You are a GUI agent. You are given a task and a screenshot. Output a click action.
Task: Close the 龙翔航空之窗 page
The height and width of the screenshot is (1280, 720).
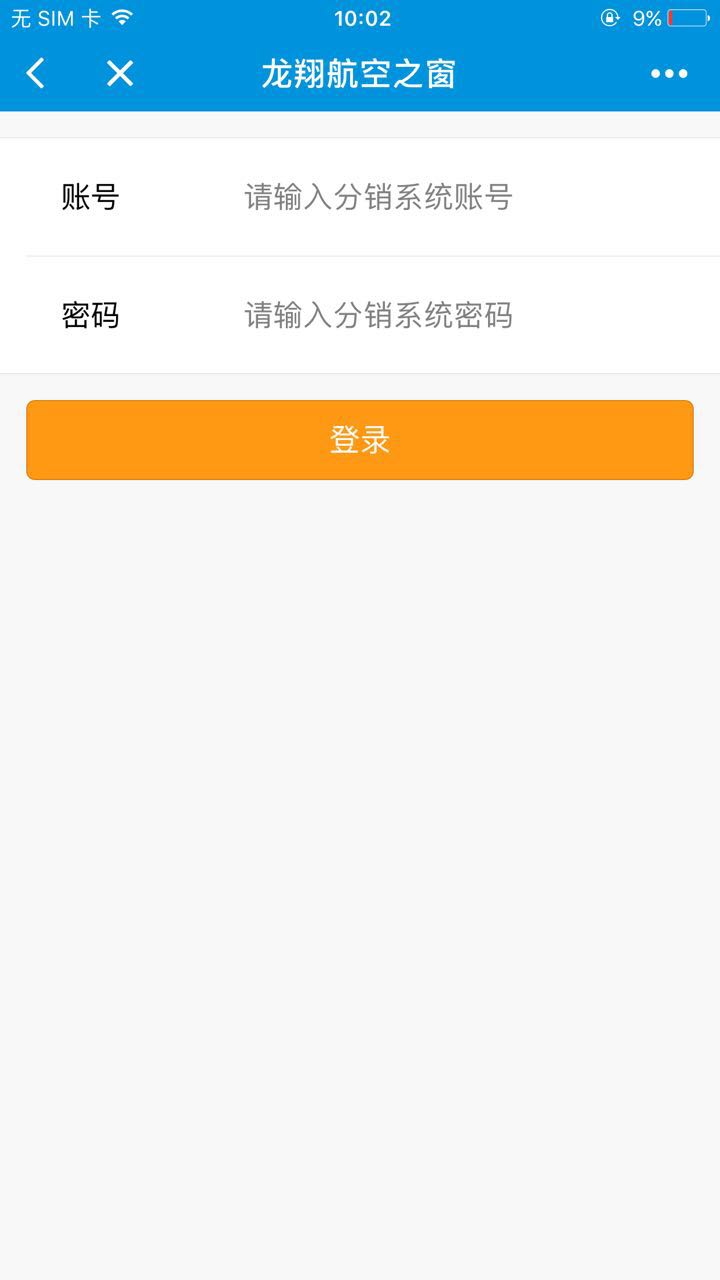120,73
